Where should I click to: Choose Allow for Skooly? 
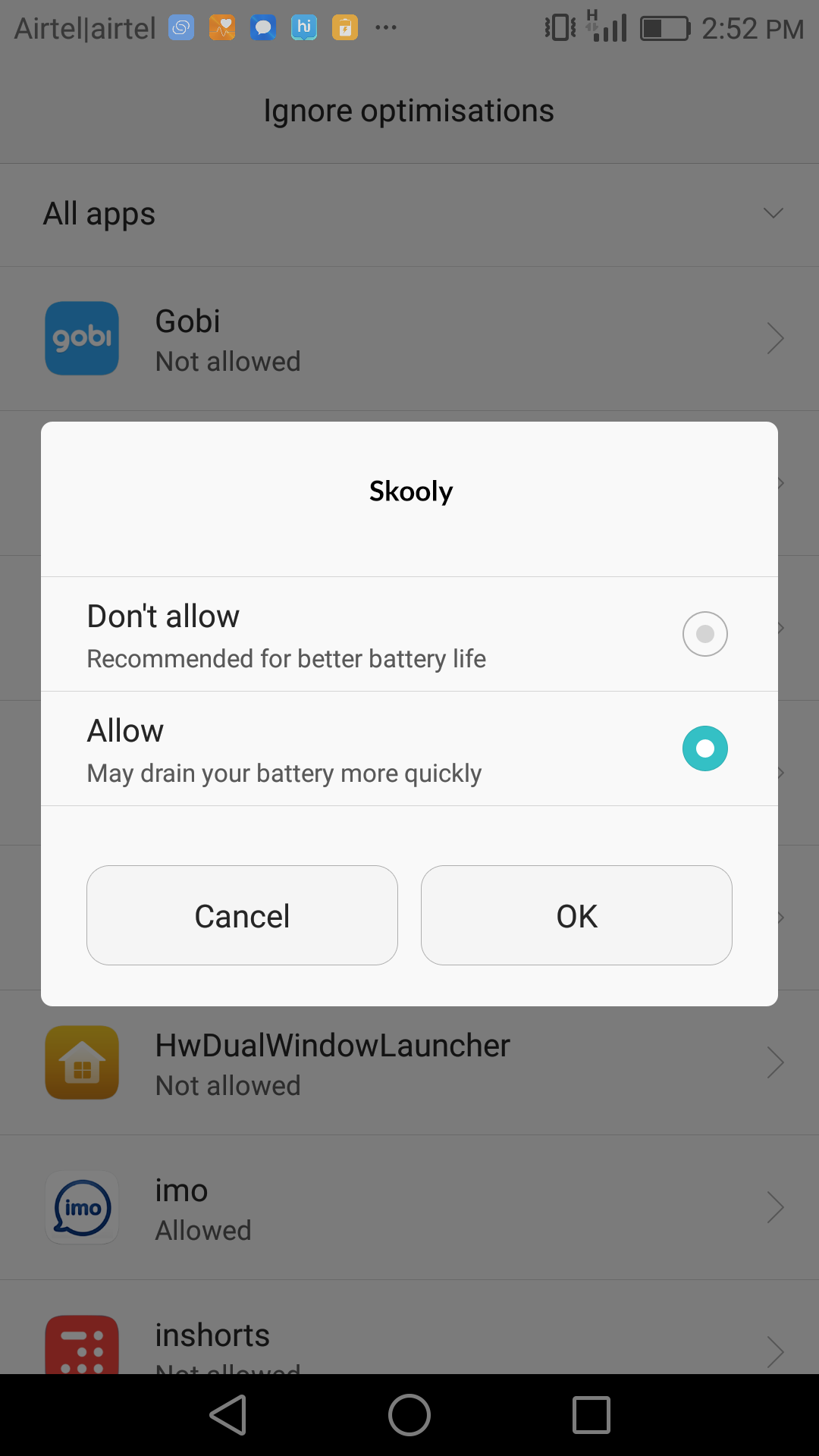point(409,748)
